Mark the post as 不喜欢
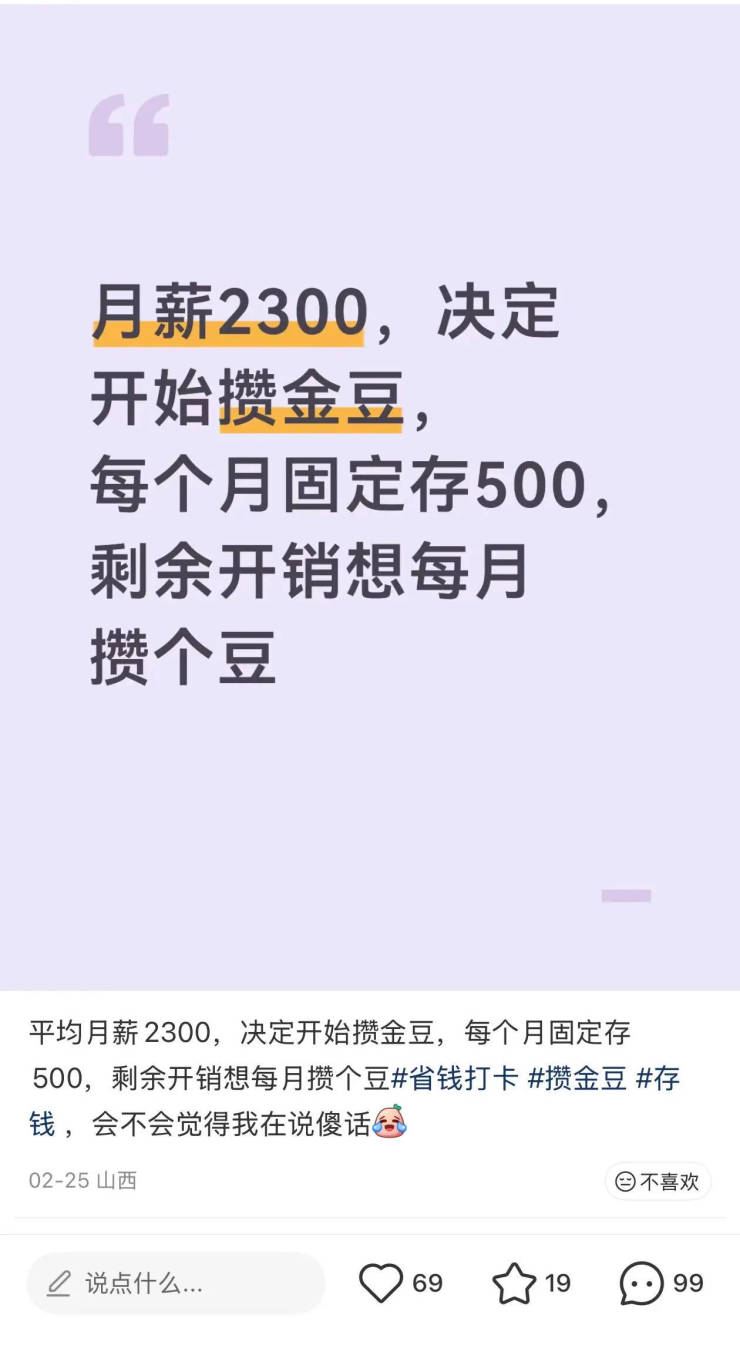740x1345 pixels. (658, 1181)
